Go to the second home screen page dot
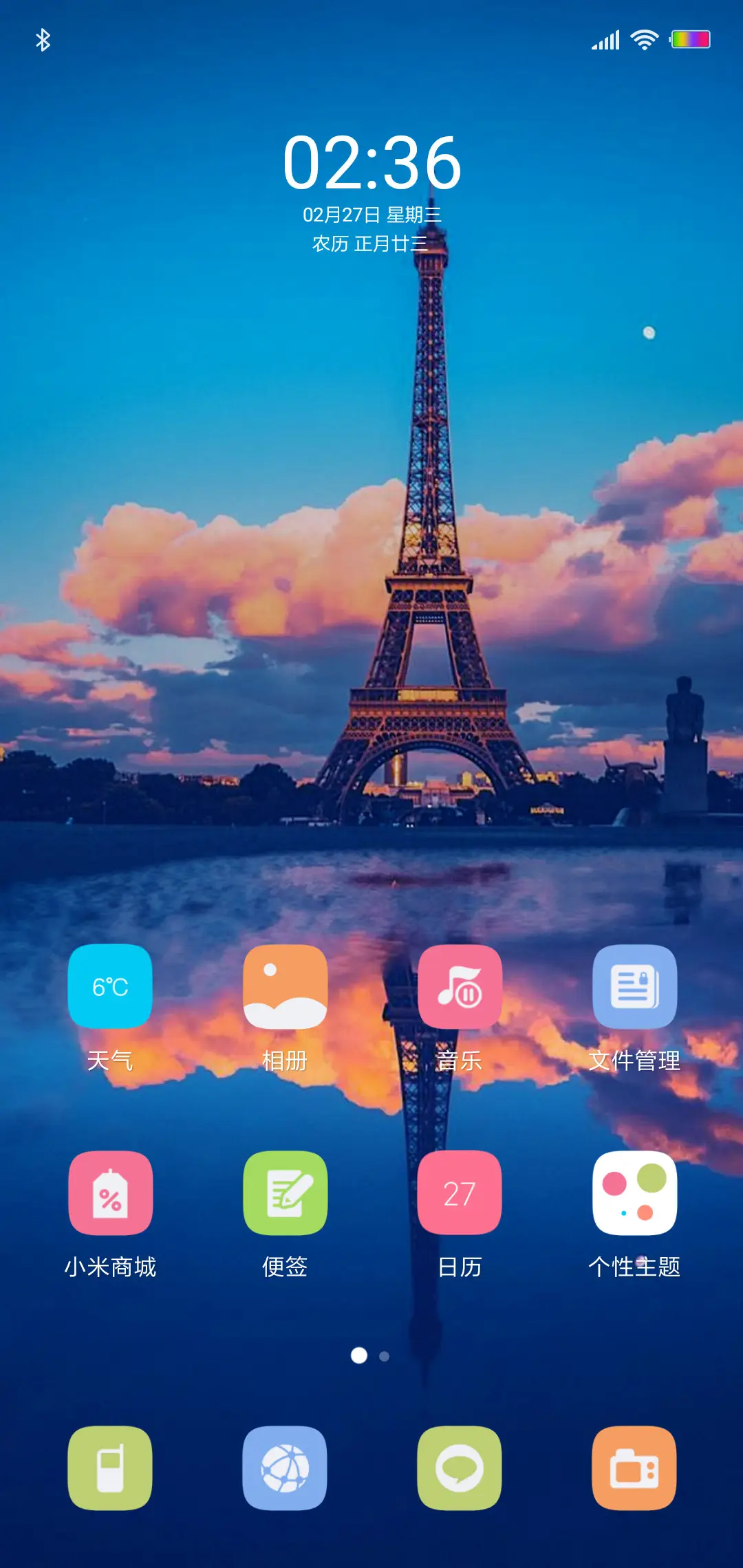Screen dimensions: 743x1568 385,1356
